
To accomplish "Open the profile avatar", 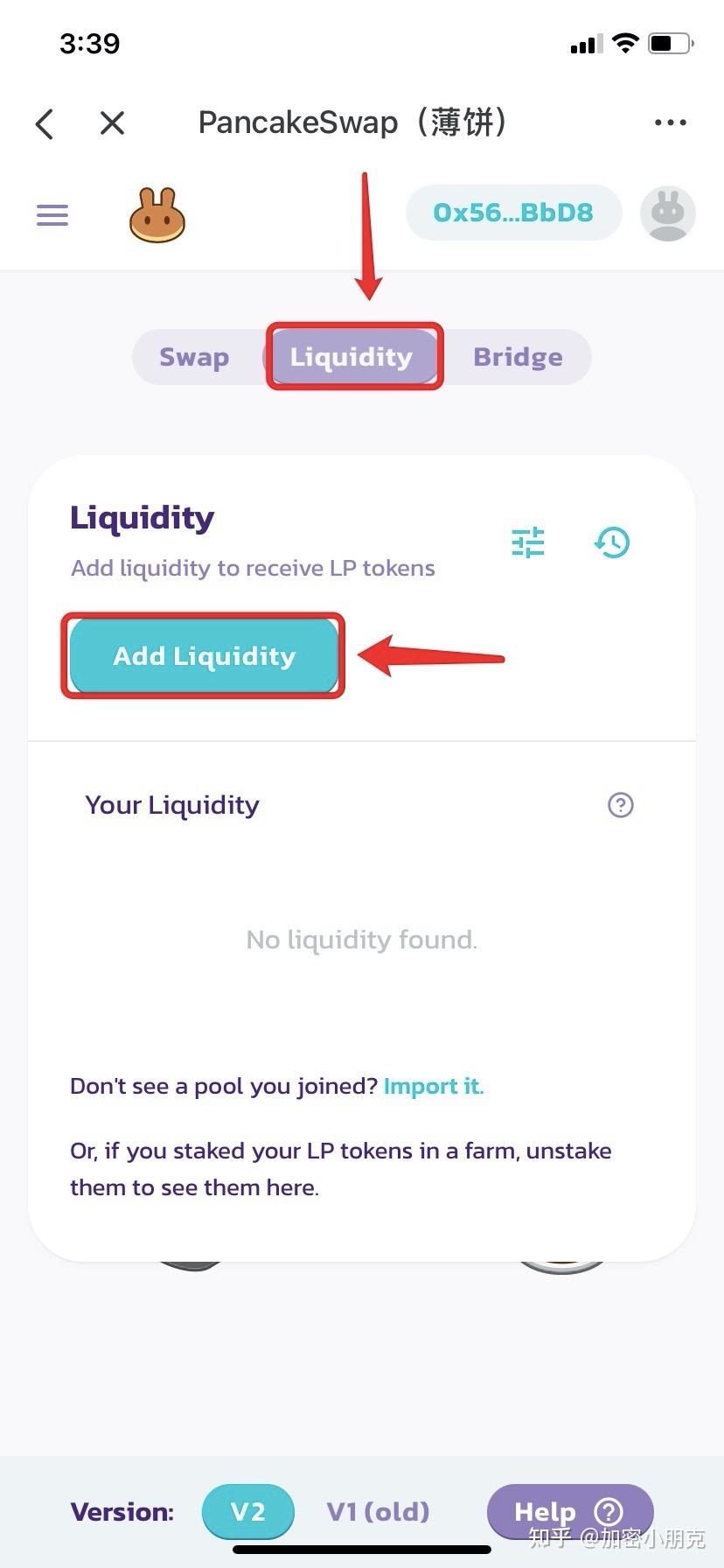I will point(668,214).
